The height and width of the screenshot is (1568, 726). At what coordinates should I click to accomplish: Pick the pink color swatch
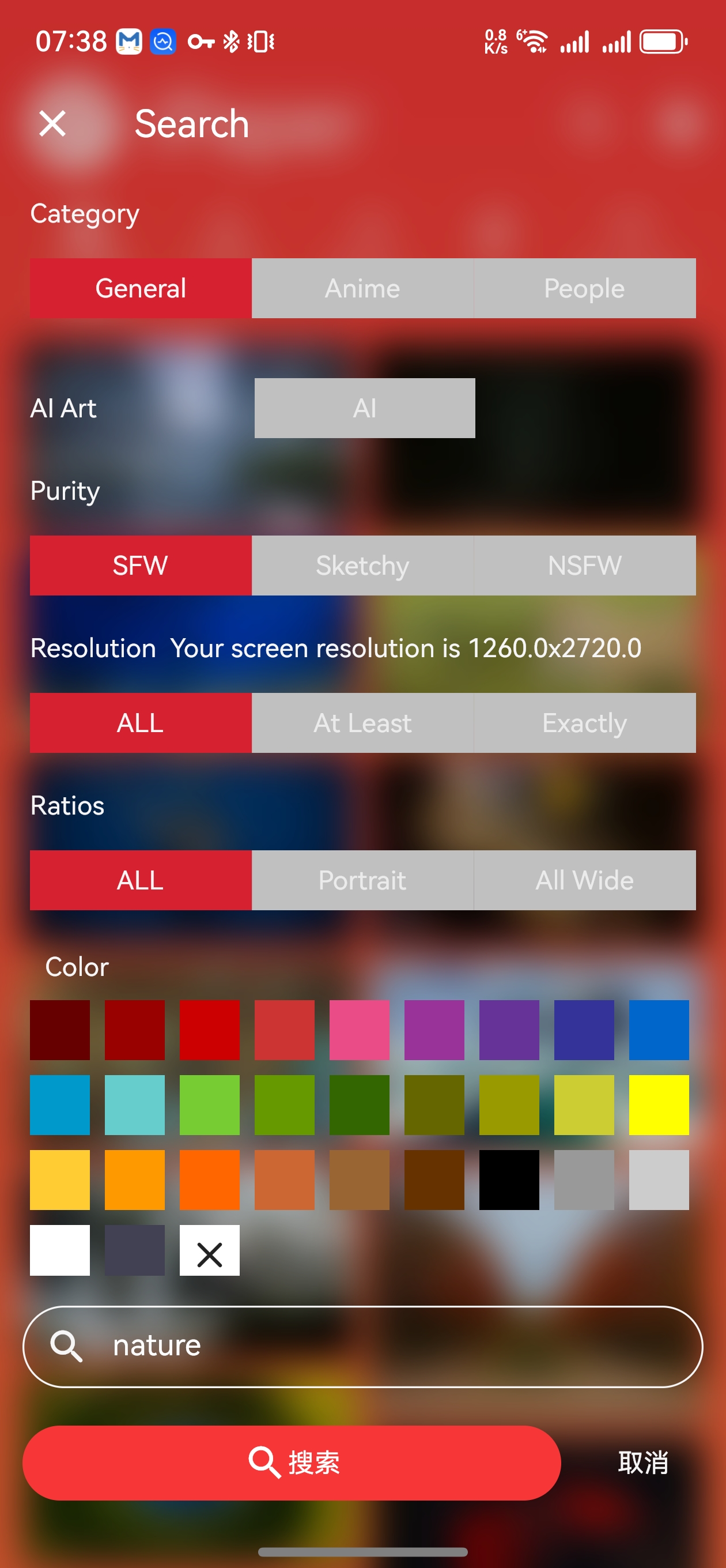pyautogui.click(x=359, y=1030)
